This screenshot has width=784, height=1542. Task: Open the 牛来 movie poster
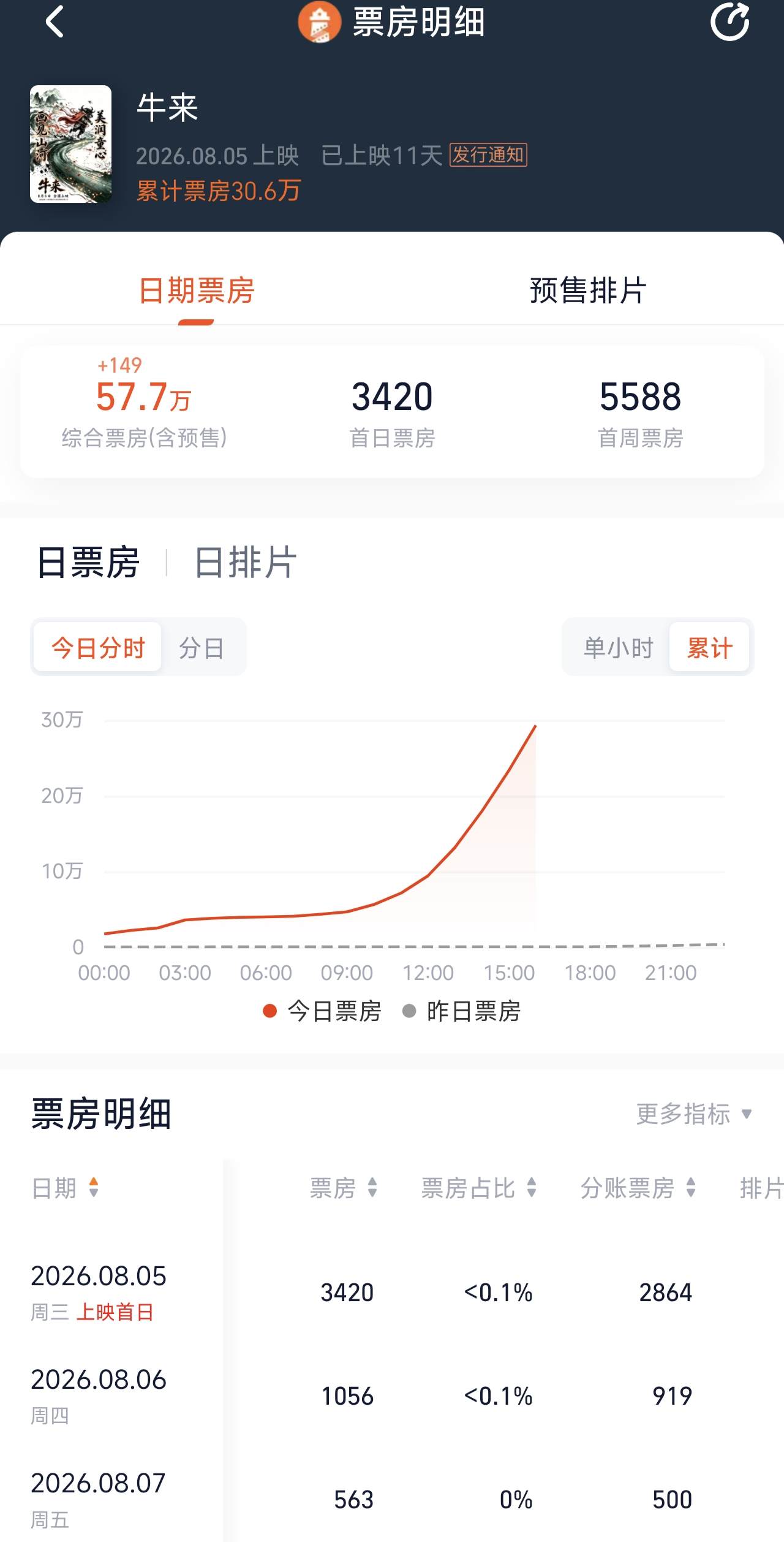71,144
